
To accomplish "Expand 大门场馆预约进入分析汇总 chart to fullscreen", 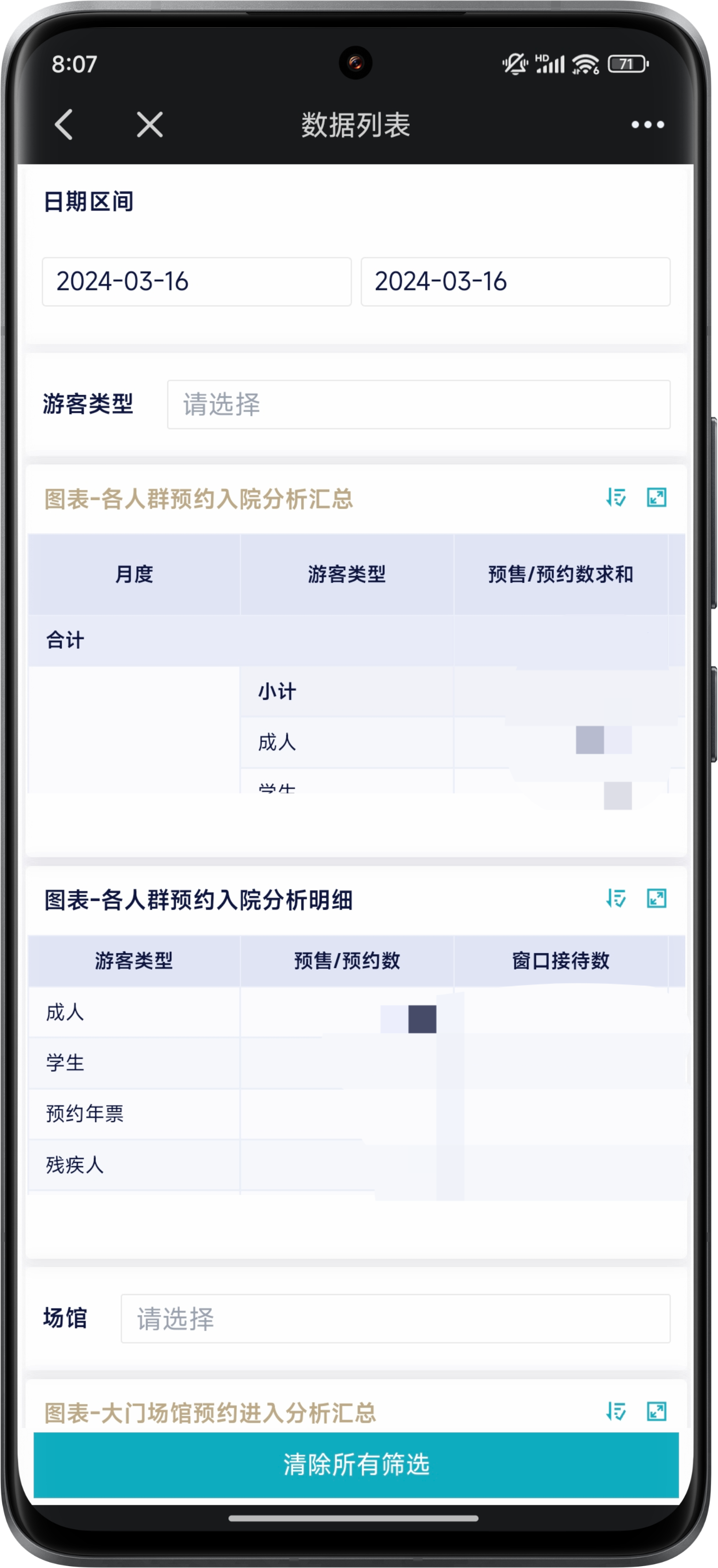I will tap(656, 1411).
